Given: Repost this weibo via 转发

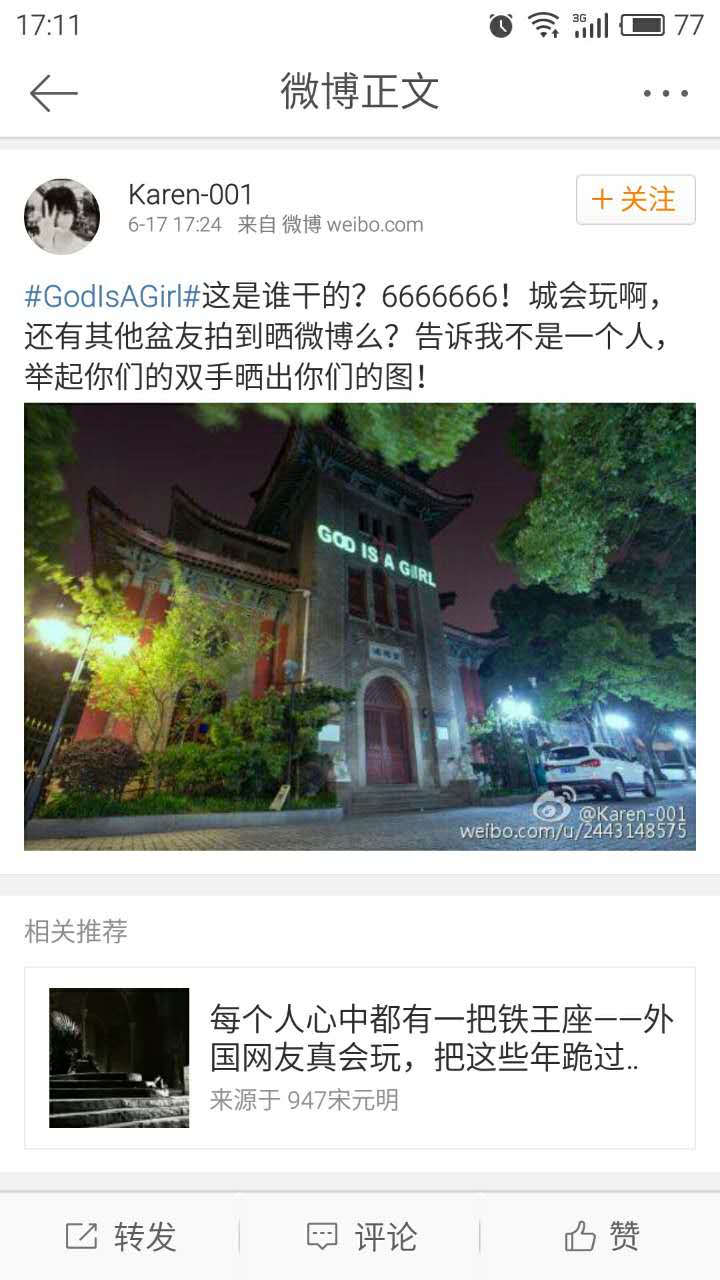Looking at the screenshot, I should tap(120, 1237).
